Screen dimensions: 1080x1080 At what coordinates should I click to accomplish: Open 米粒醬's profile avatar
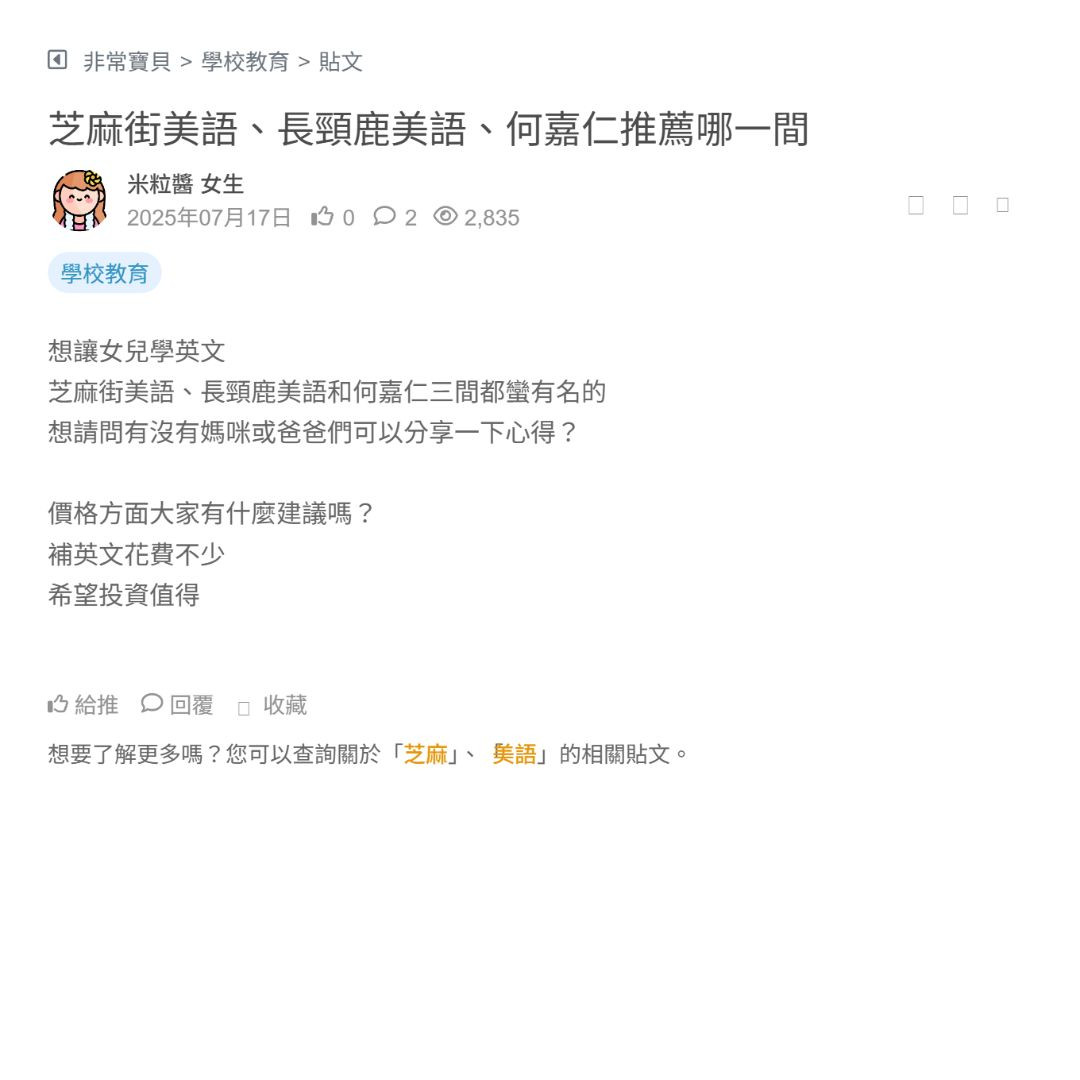pos(79,200)
